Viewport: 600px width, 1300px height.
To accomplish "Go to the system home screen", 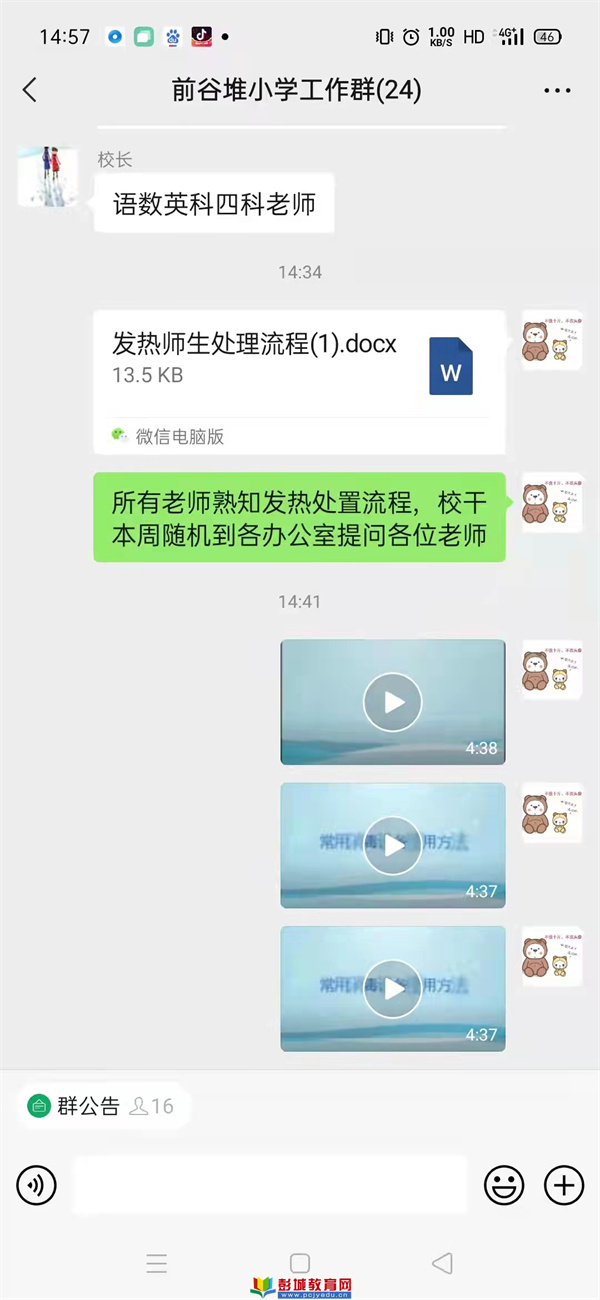I will (299, 1263).
